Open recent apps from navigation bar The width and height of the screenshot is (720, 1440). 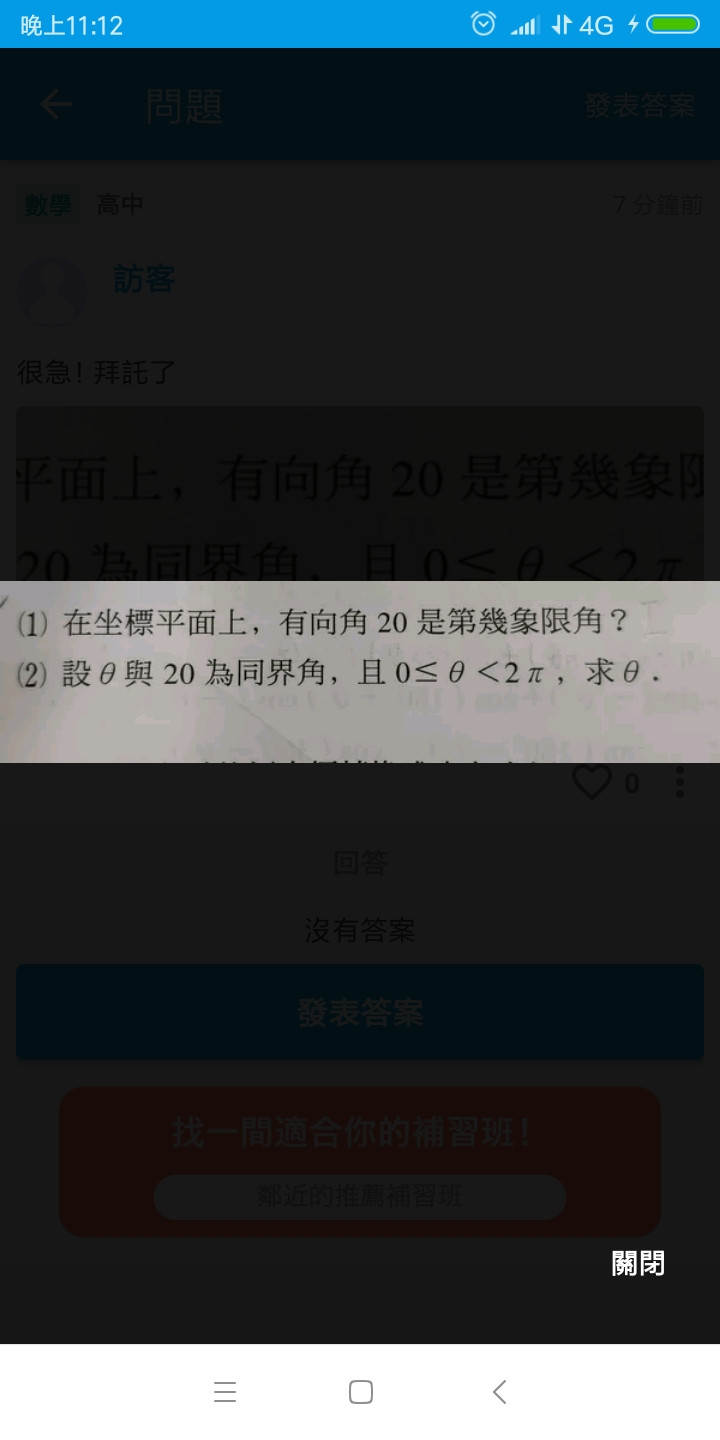tap(225, 1392)
